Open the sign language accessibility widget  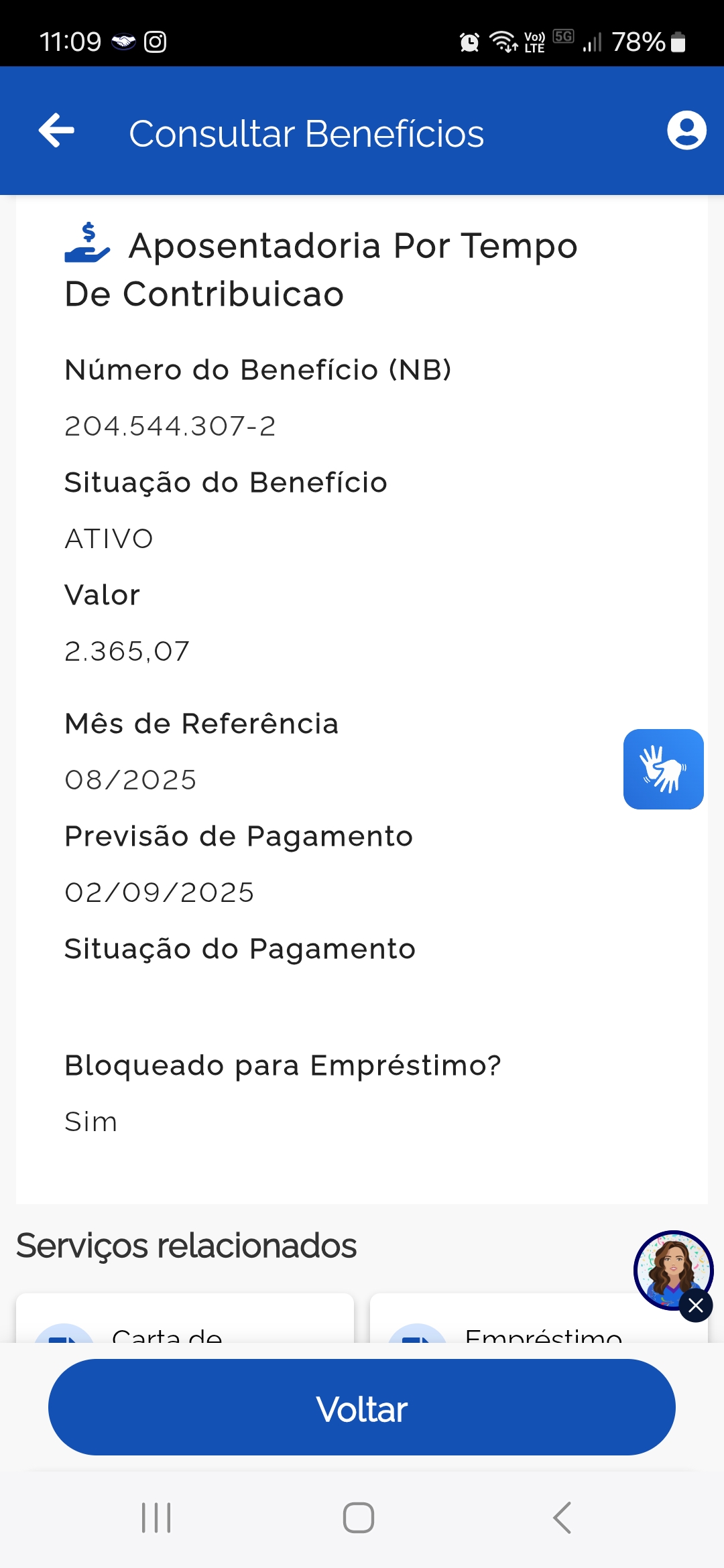[663, 769]
